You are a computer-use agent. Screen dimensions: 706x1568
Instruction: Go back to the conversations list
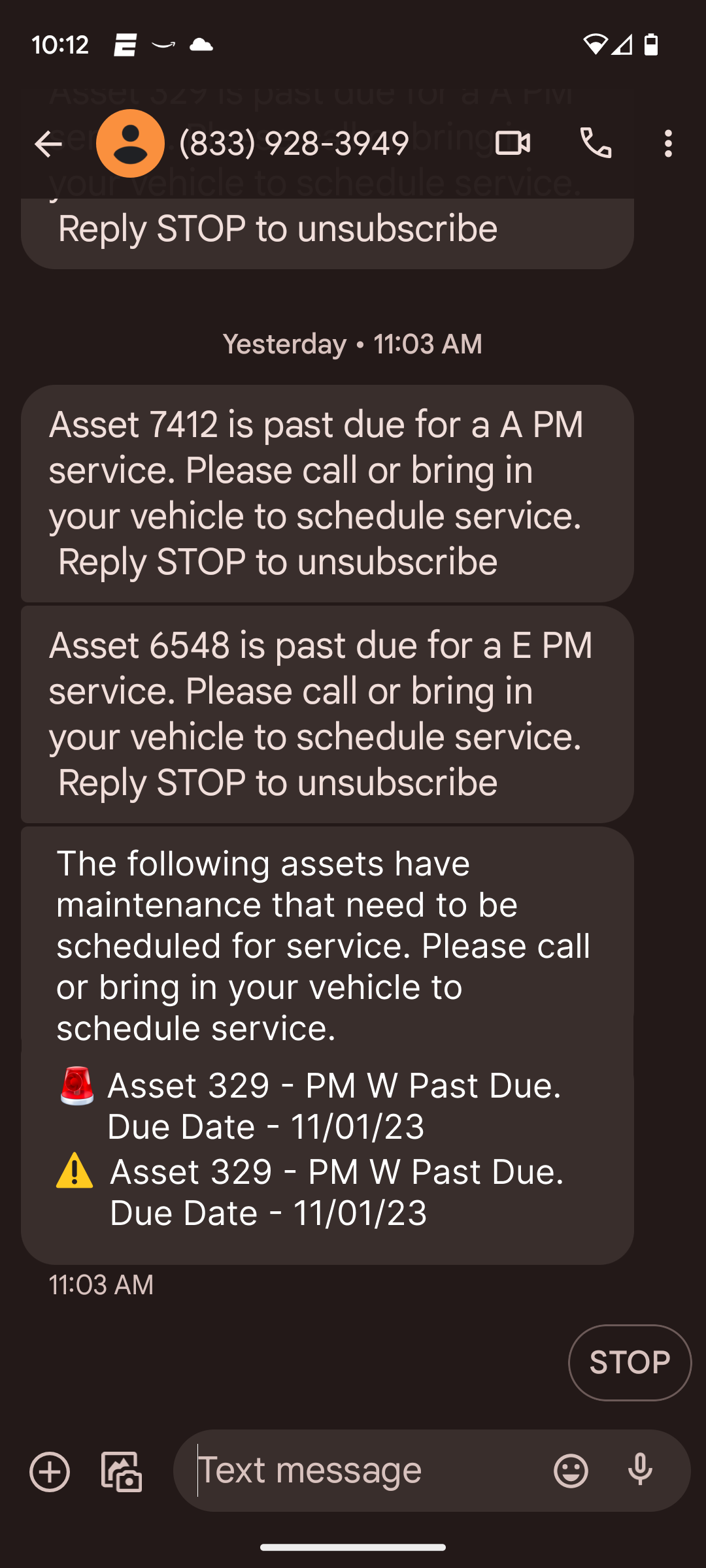click(x=48, y=144)
